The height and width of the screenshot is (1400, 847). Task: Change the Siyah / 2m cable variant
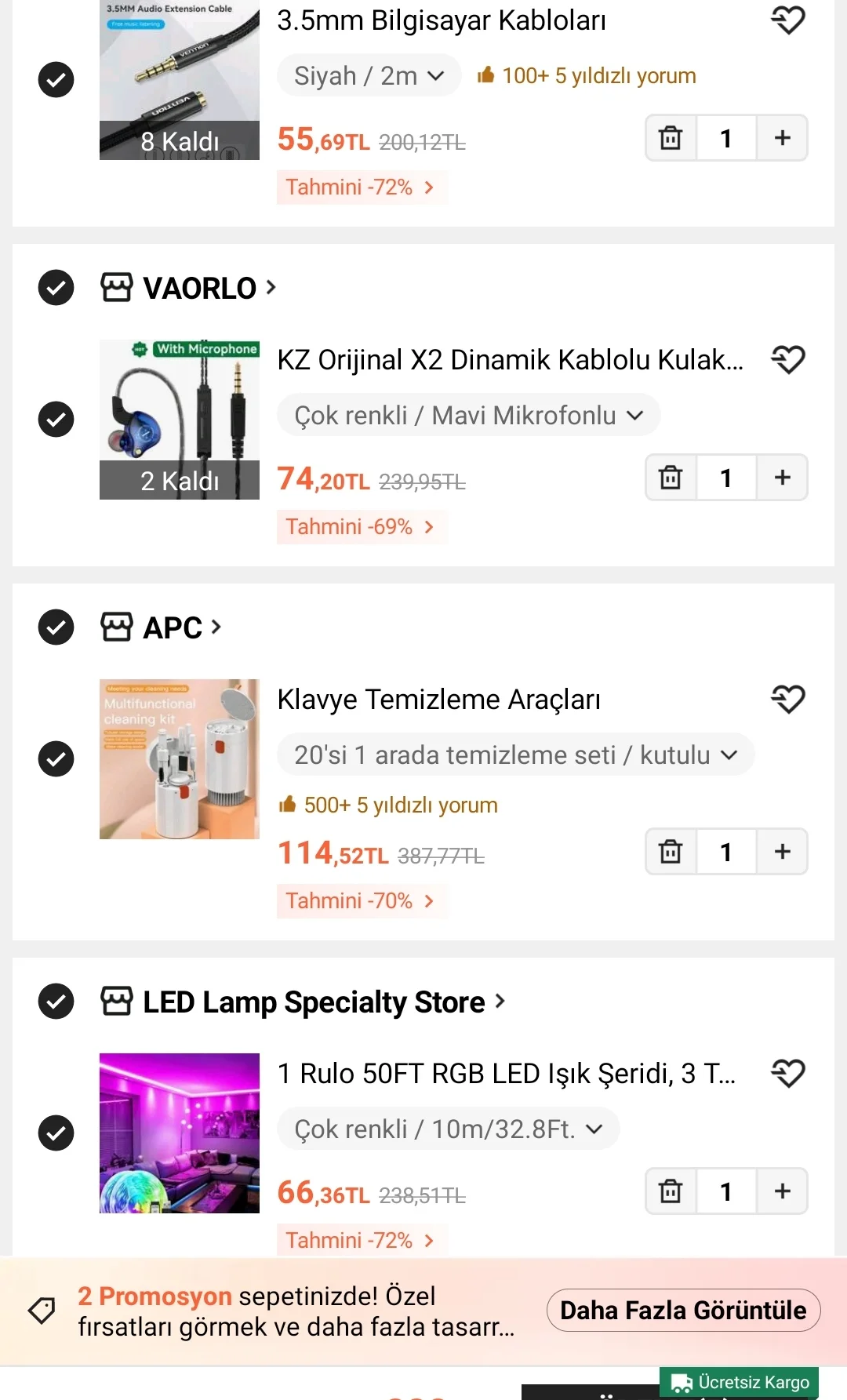pos(369,76)
